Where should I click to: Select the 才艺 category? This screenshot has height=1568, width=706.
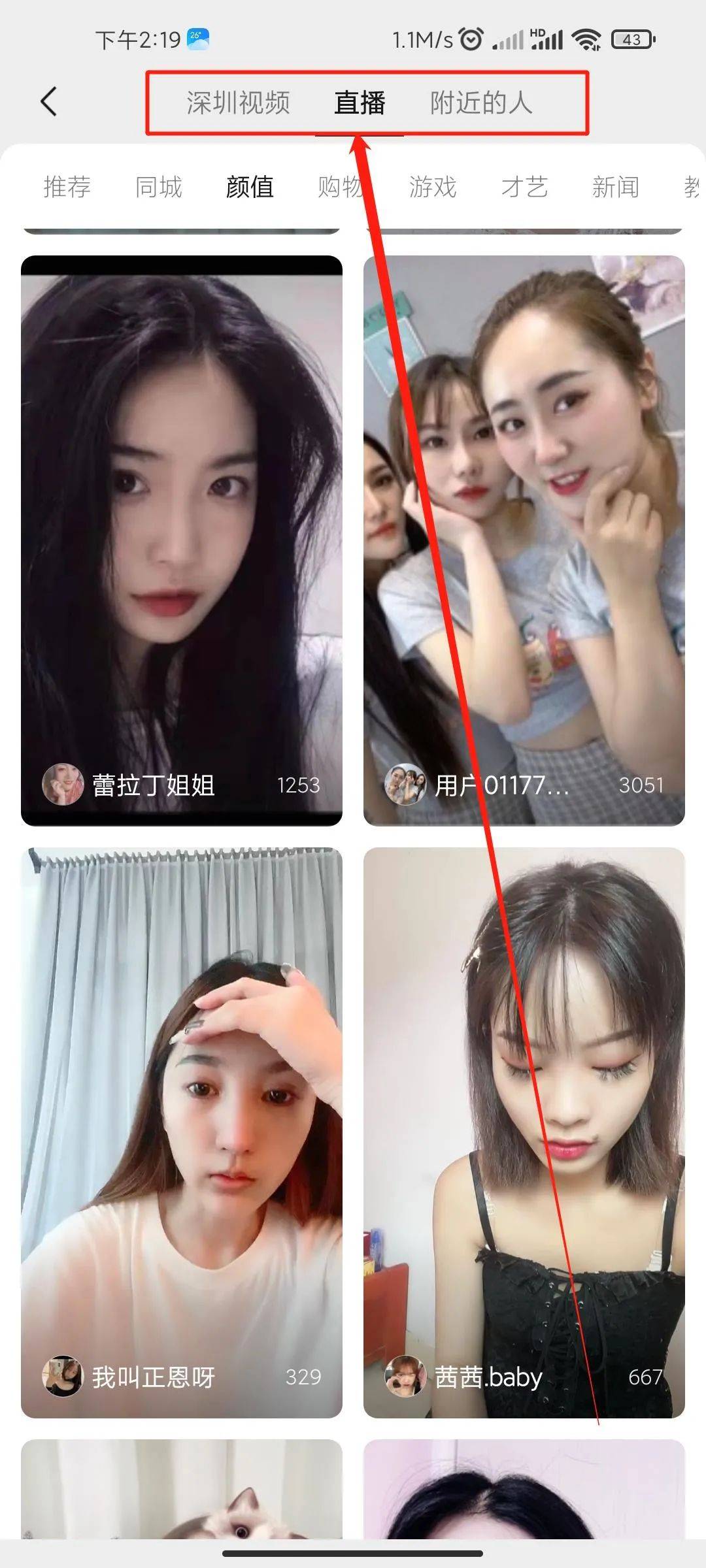[524, 187]
